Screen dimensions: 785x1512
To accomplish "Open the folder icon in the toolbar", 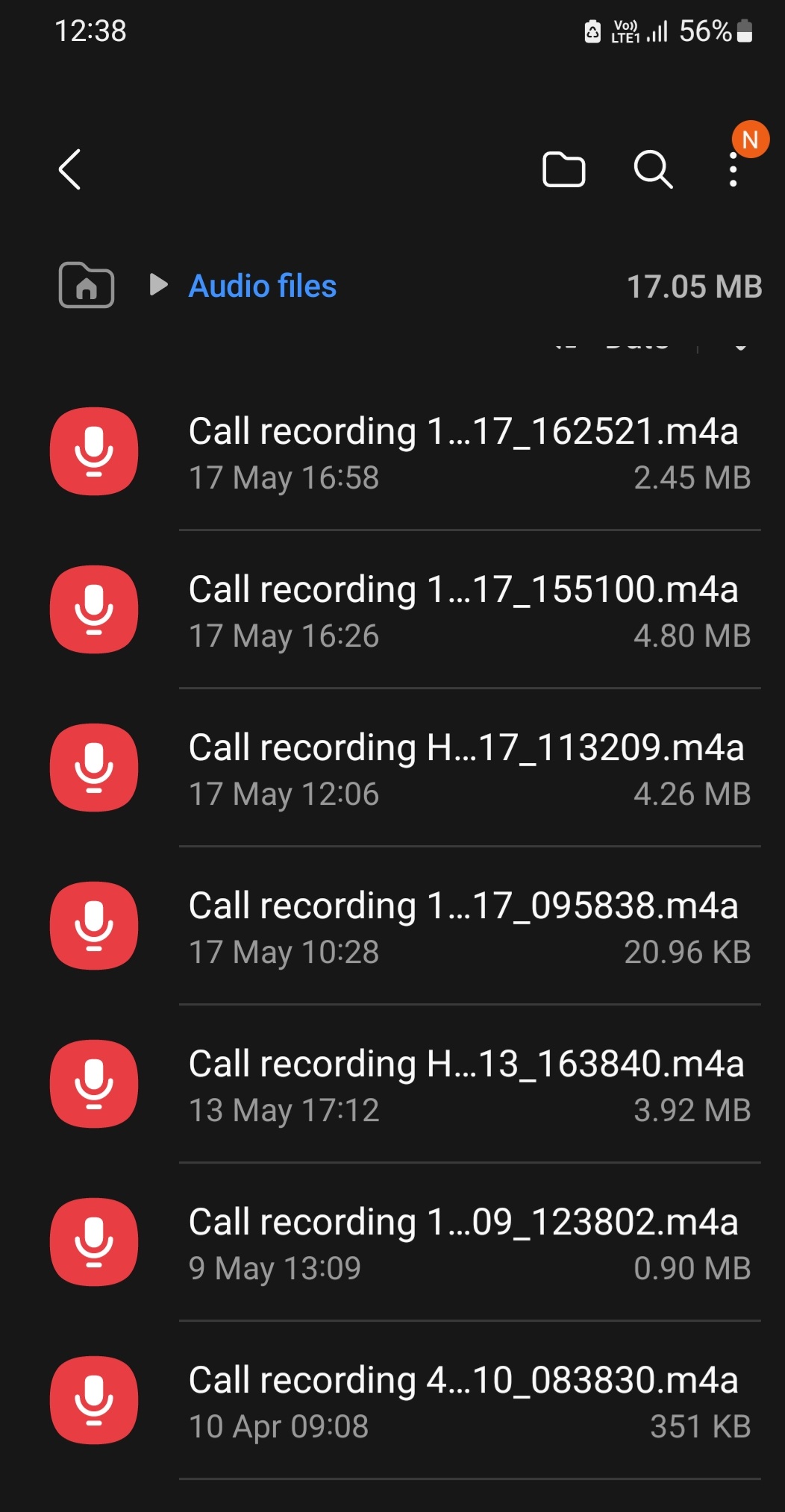I will [563, 169].
